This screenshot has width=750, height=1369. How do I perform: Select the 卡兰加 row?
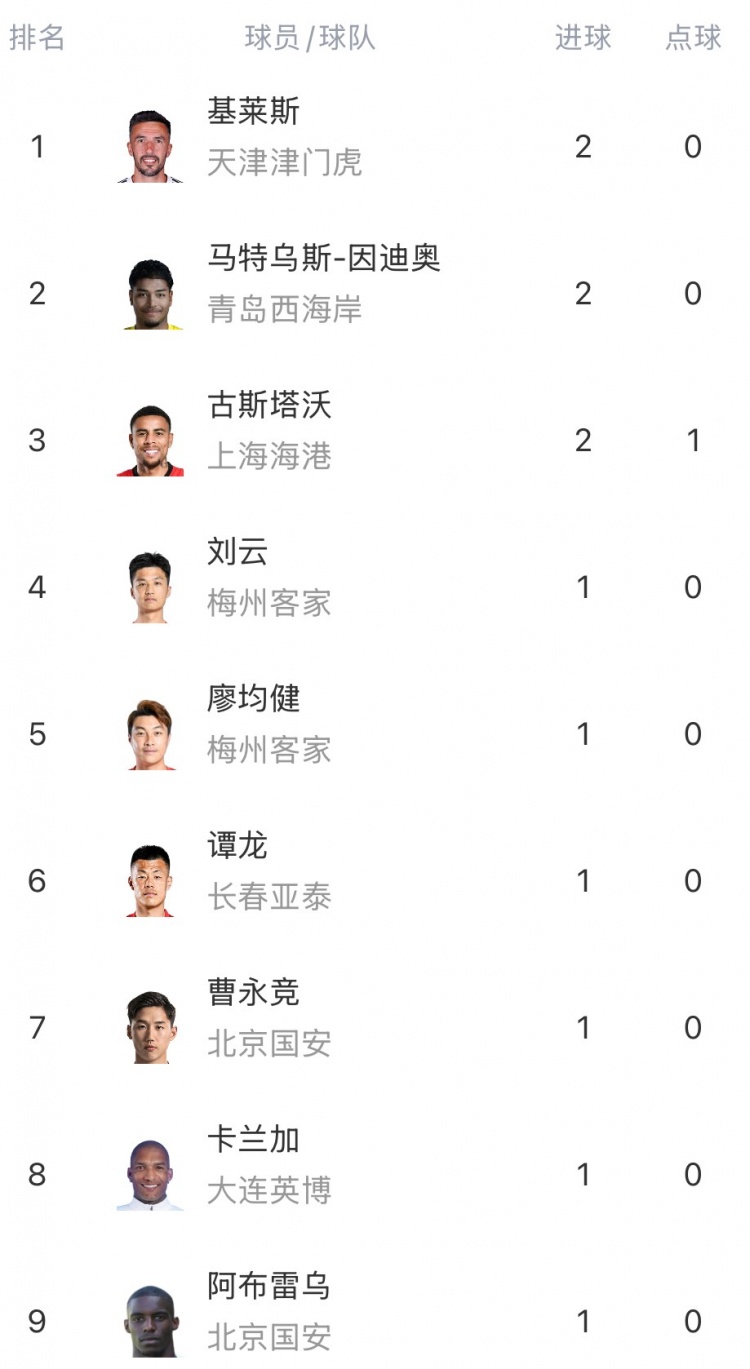tap(253, 1140)
